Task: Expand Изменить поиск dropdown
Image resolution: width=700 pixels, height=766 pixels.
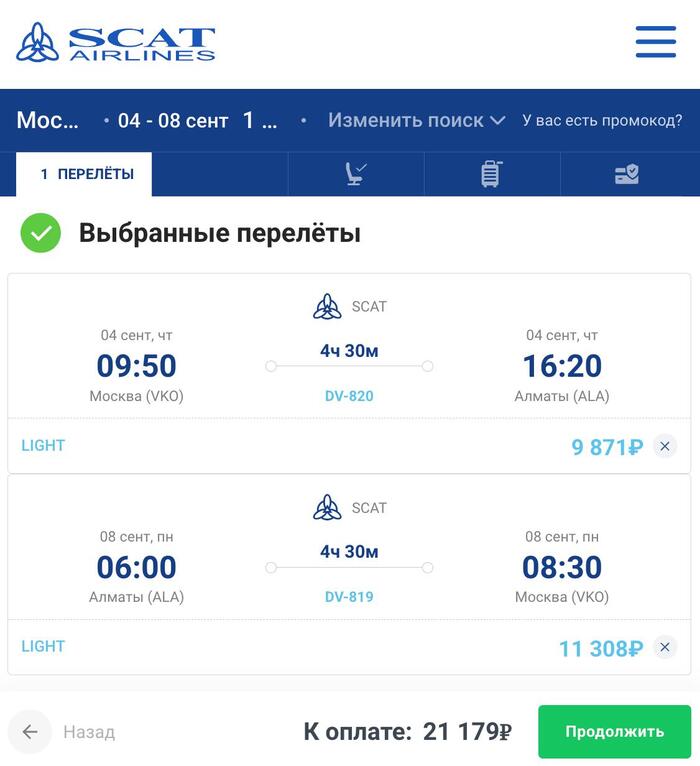Action: tap(416, 120)
